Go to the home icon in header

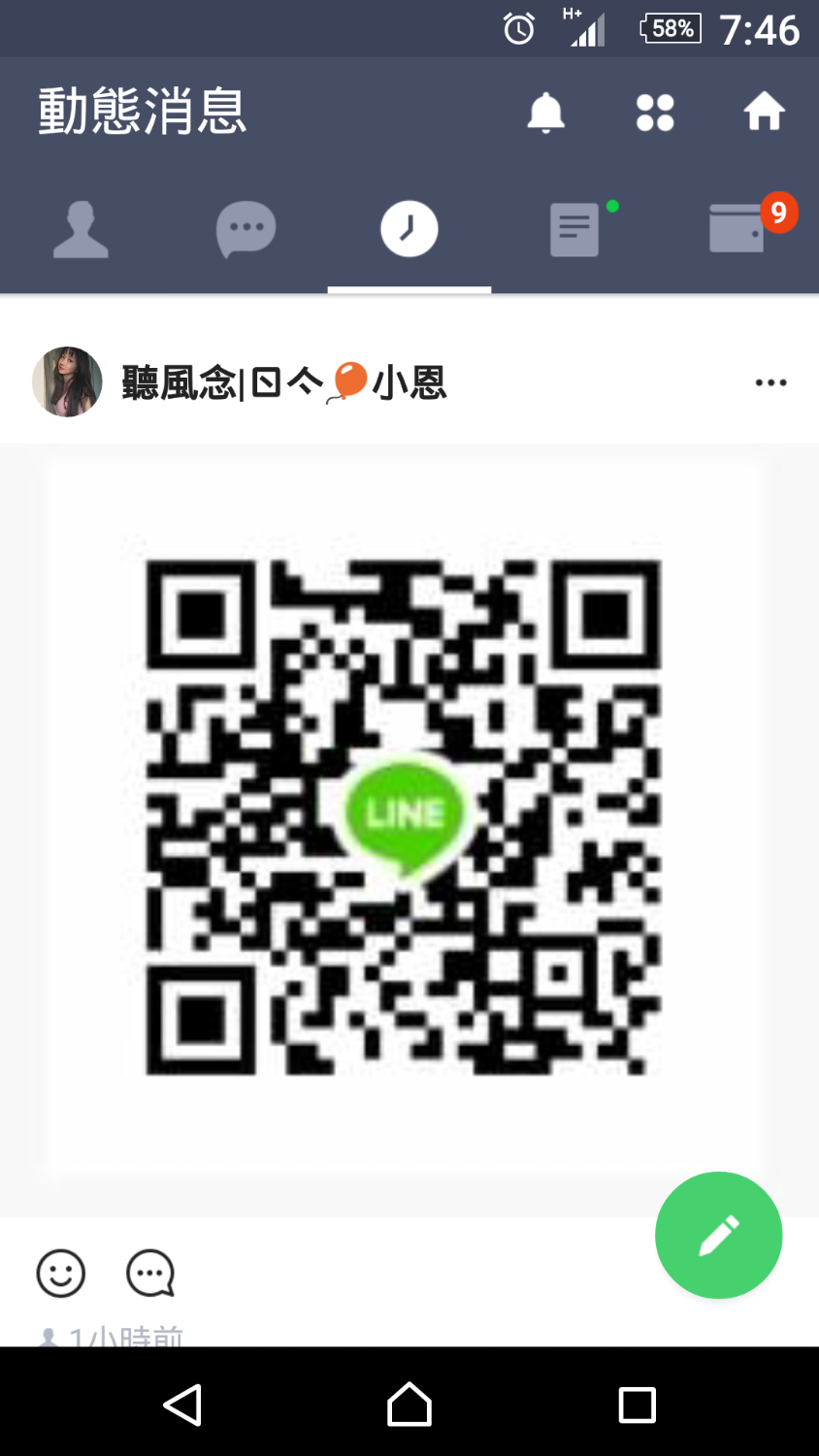pyautogui.click(x=764, y=112)
